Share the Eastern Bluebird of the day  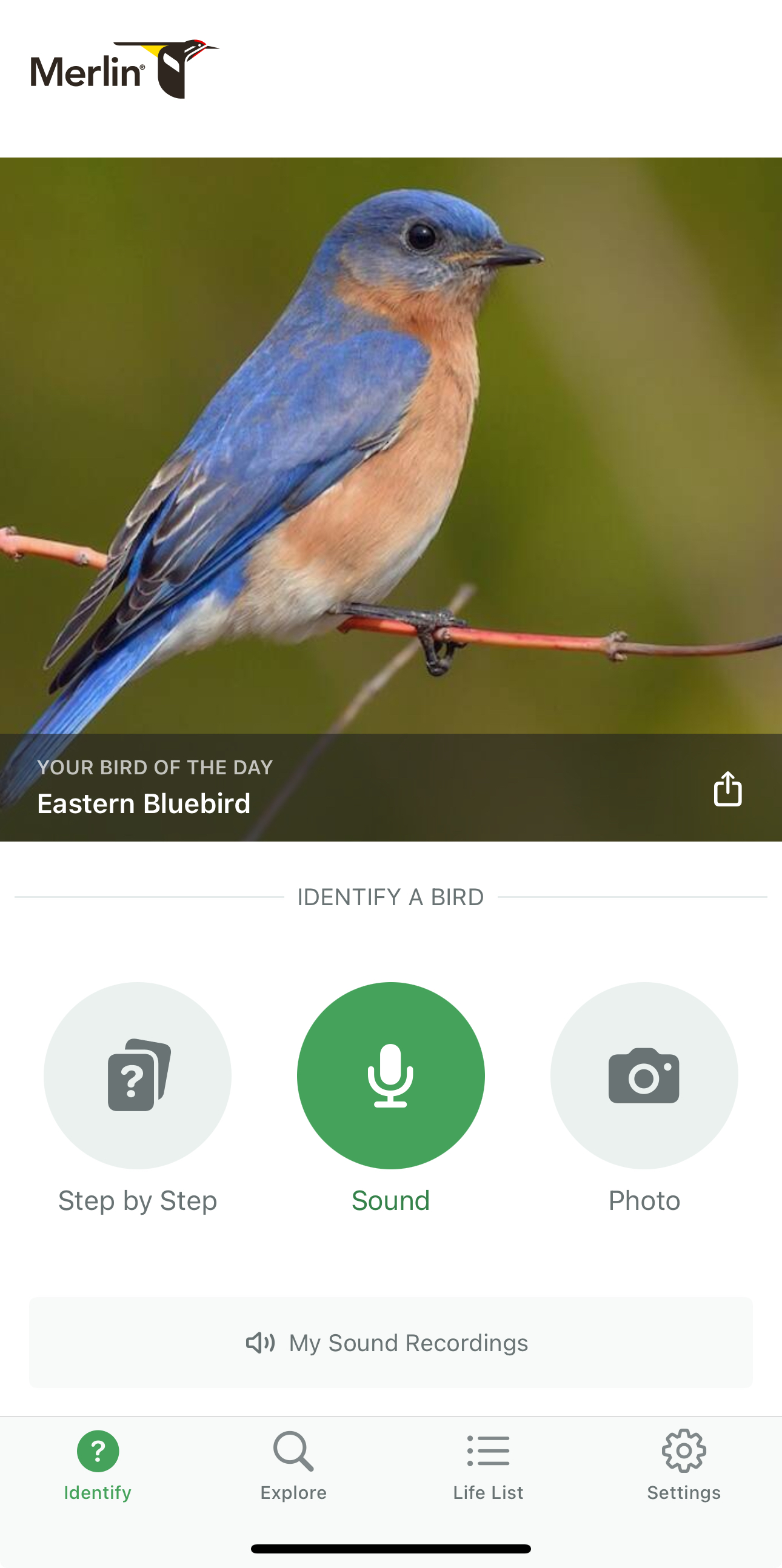point(727,789)
